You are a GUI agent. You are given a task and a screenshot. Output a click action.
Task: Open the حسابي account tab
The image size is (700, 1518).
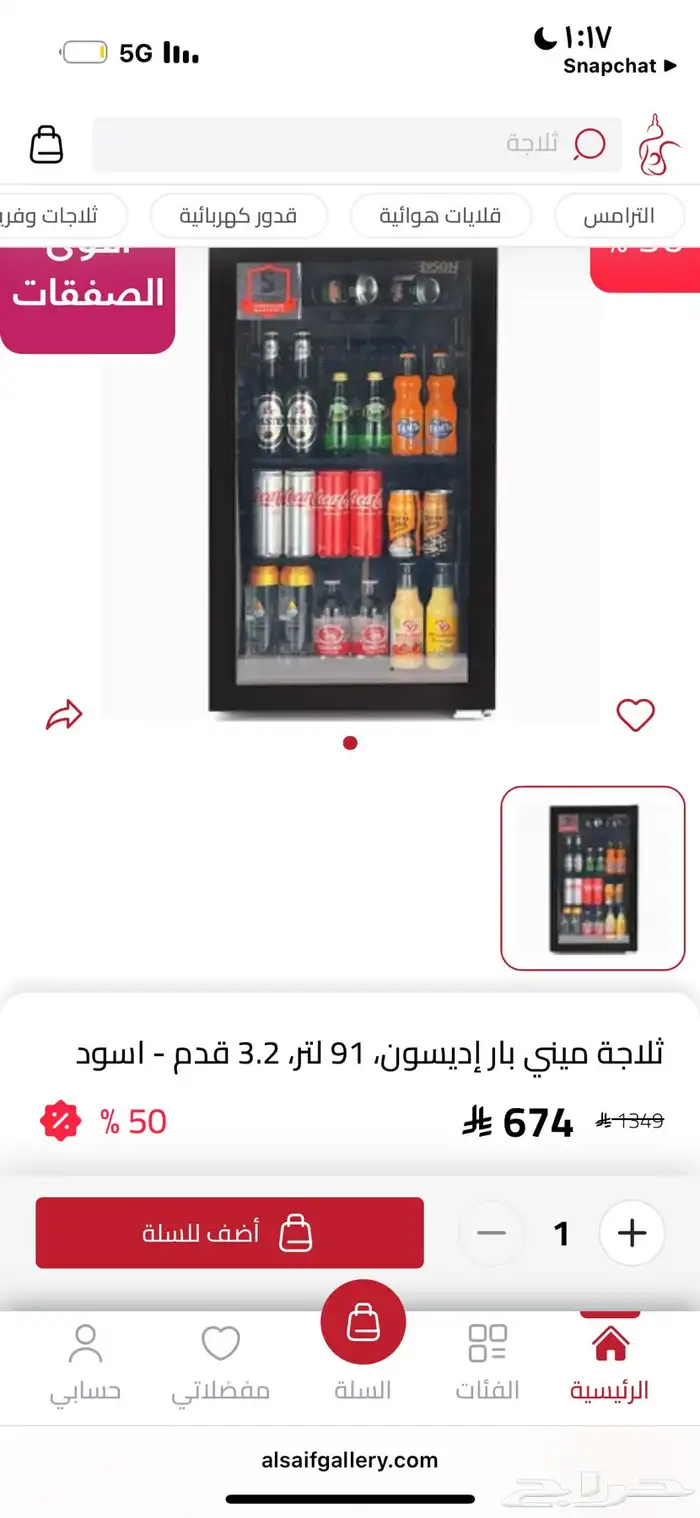pos(85,1362)
